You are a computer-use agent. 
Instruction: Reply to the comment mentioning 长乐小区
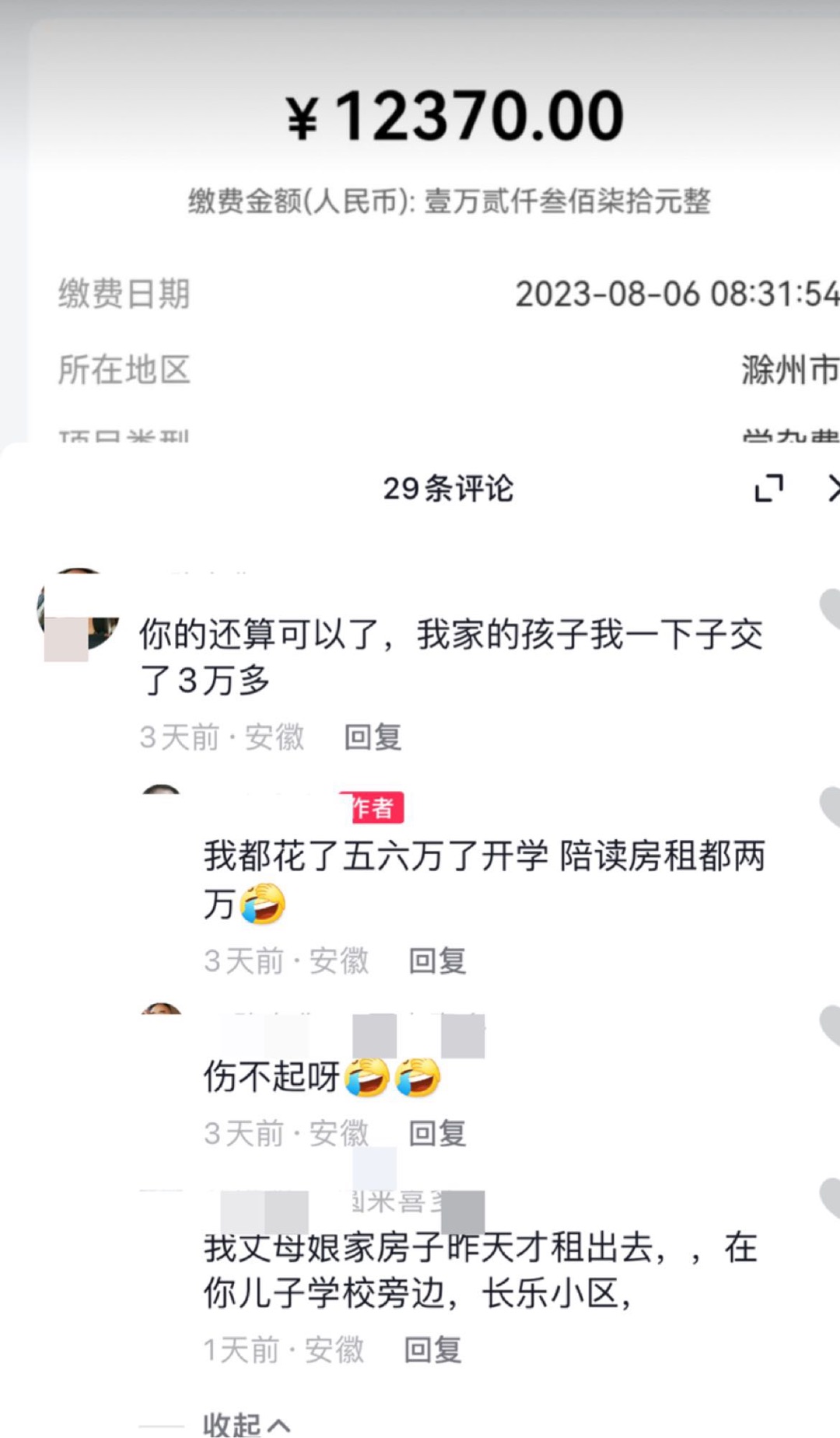click(432, 1350)
